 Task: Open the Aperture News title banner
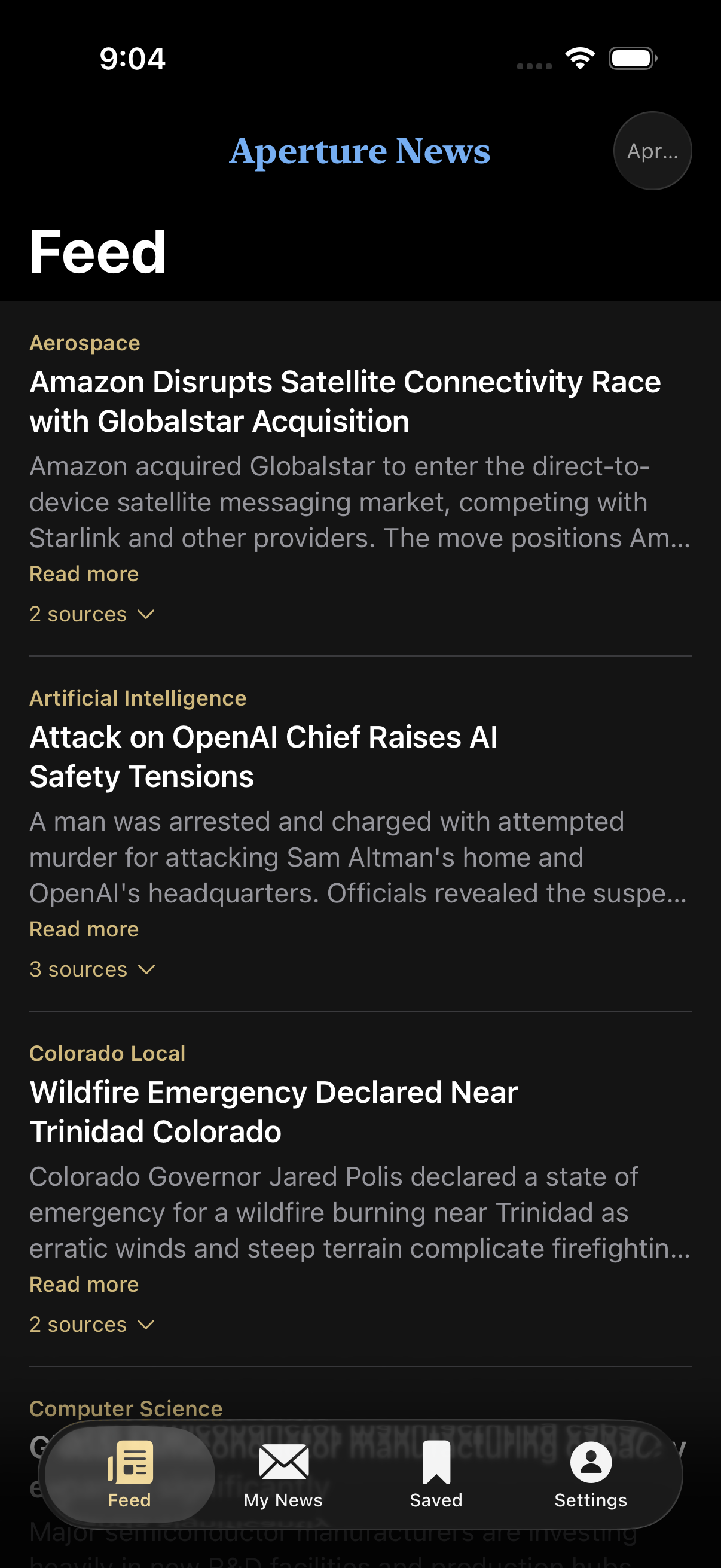[x=359, y=151]
